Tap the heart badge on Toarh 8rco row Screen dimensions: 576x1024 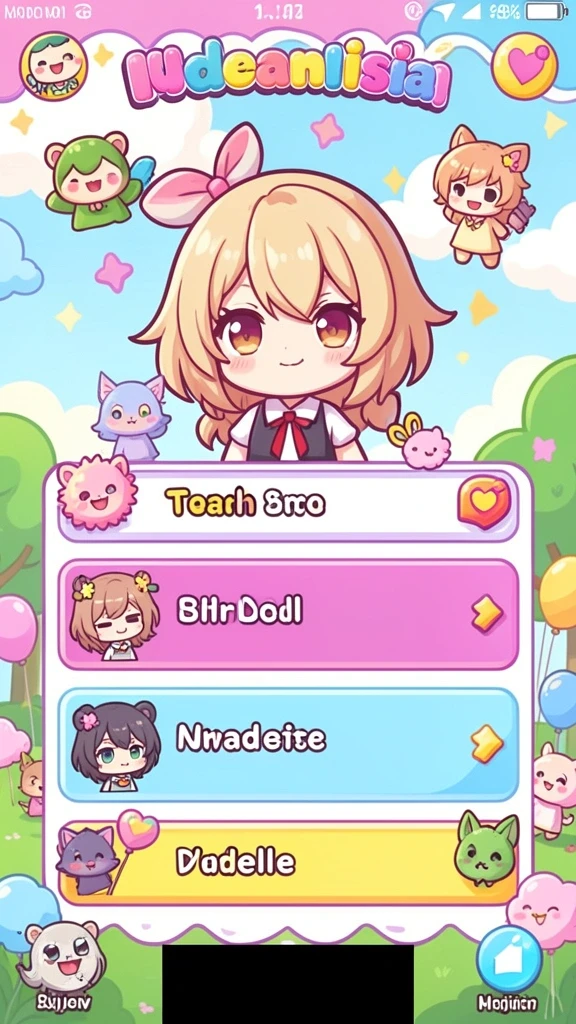pyautogui.click(x=484, y=502)
